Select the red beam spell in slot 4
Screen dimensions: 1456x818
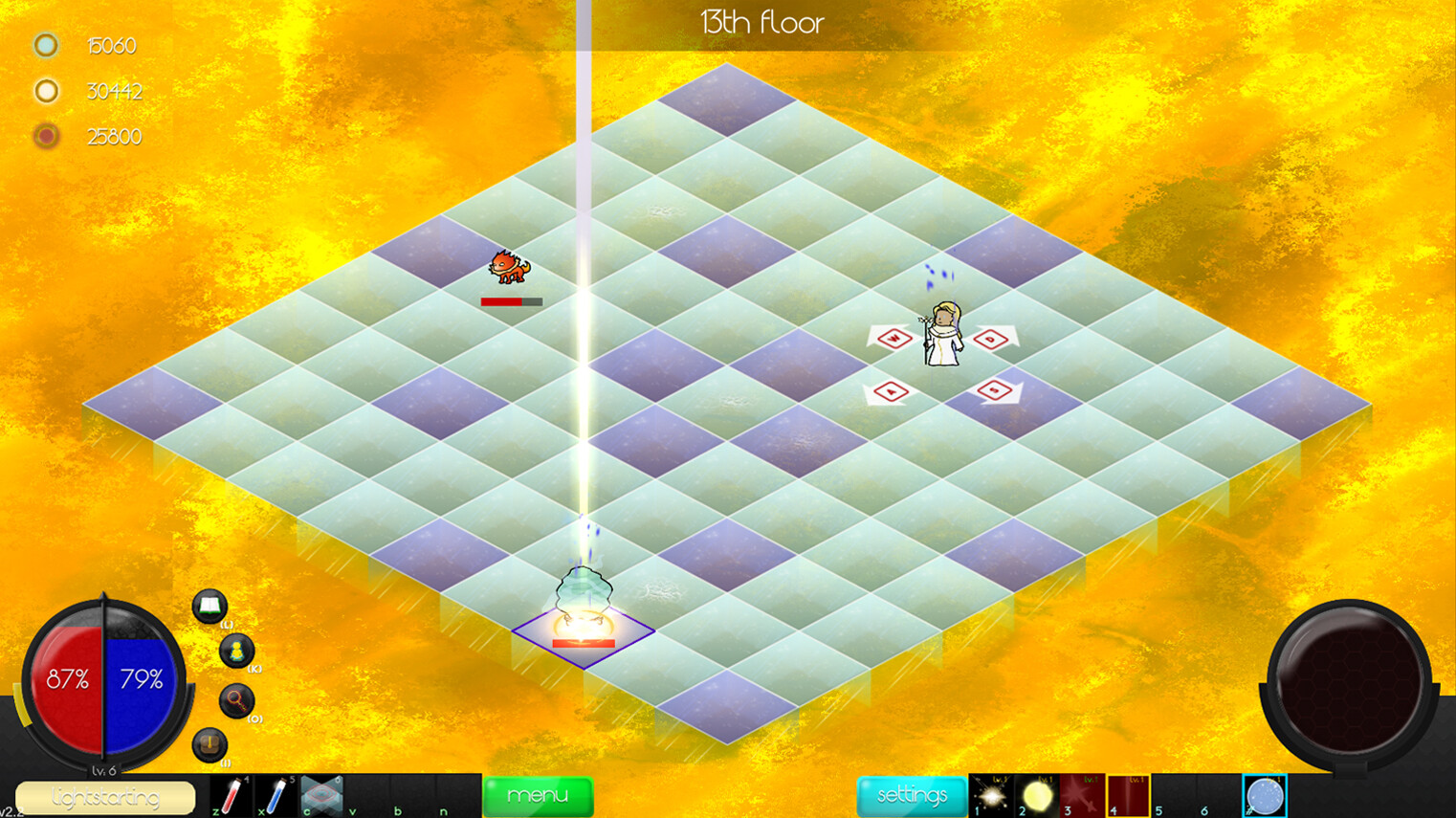click(x=1128, y=796)
